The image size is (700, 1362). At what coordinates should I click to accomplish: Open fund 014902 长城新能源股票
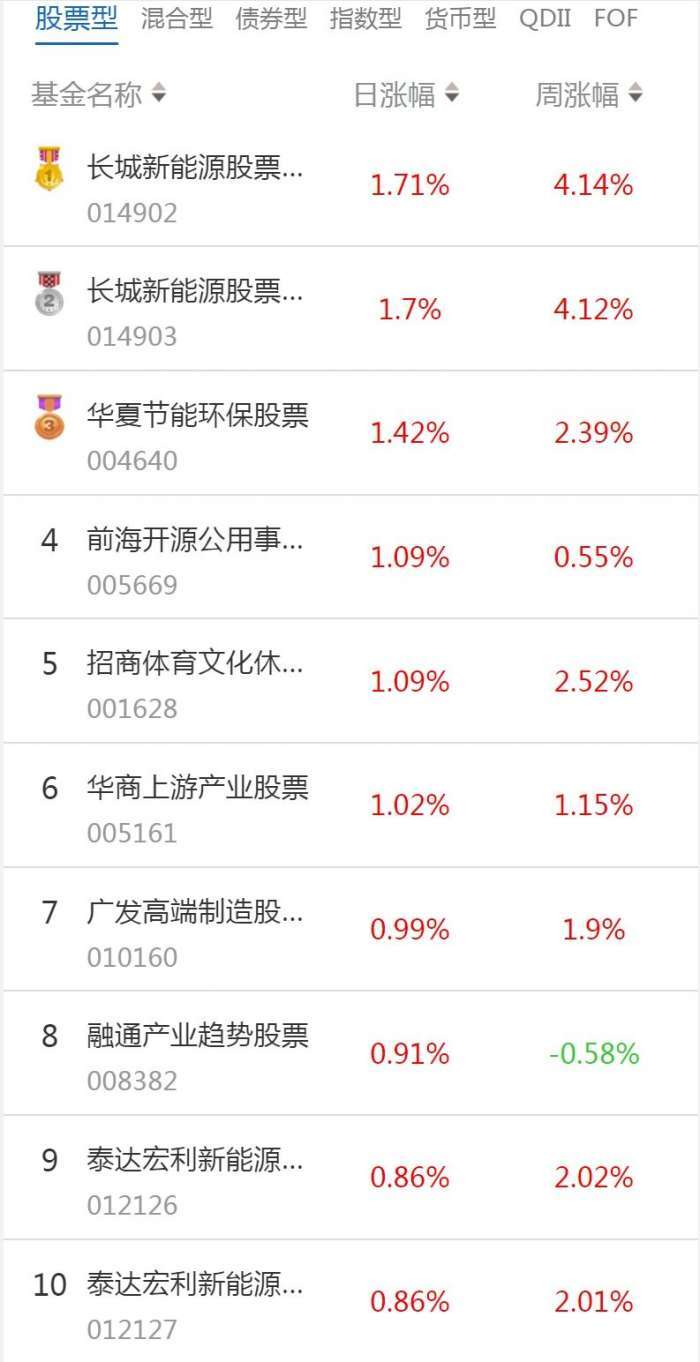coord(195,185)
